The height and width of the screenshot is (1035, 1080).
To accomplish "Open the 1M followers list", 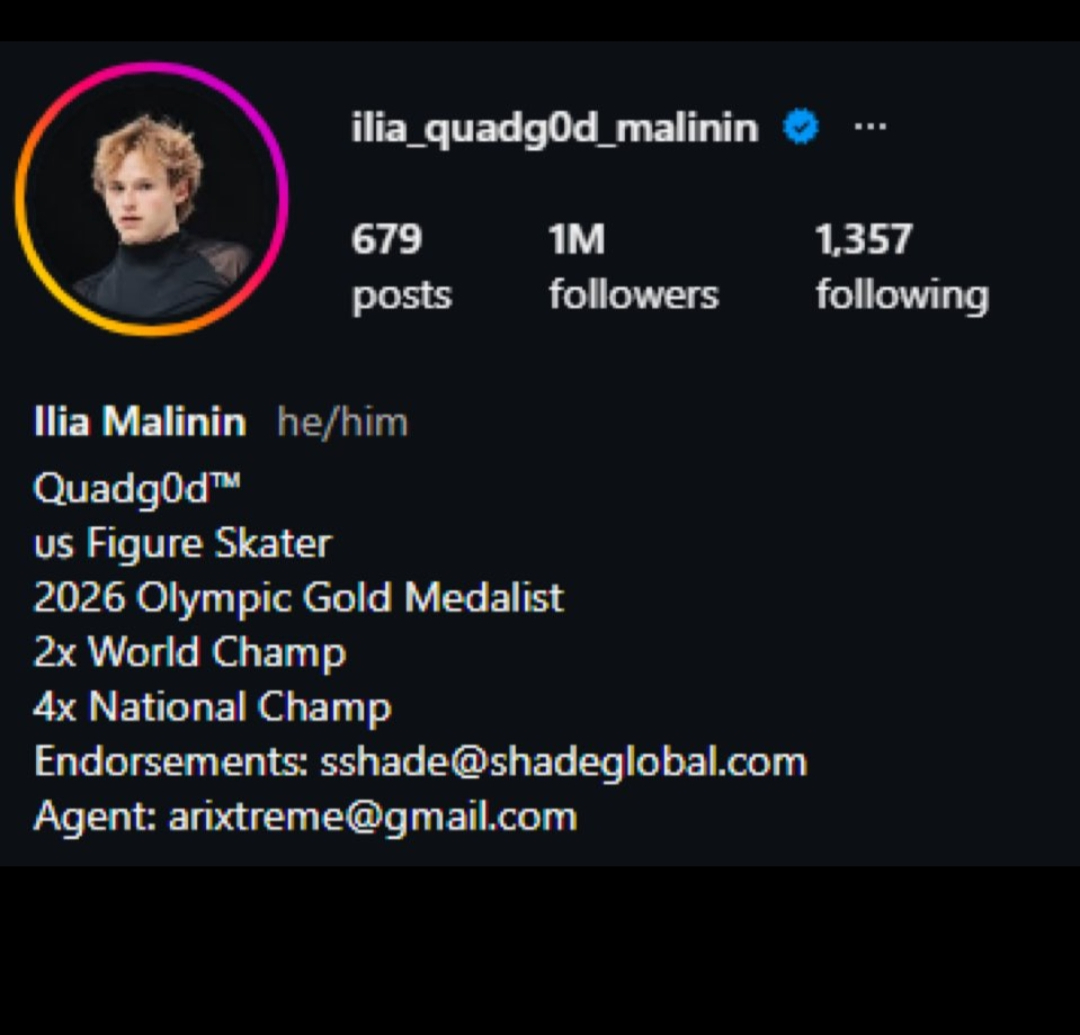I will pos(632,267).
